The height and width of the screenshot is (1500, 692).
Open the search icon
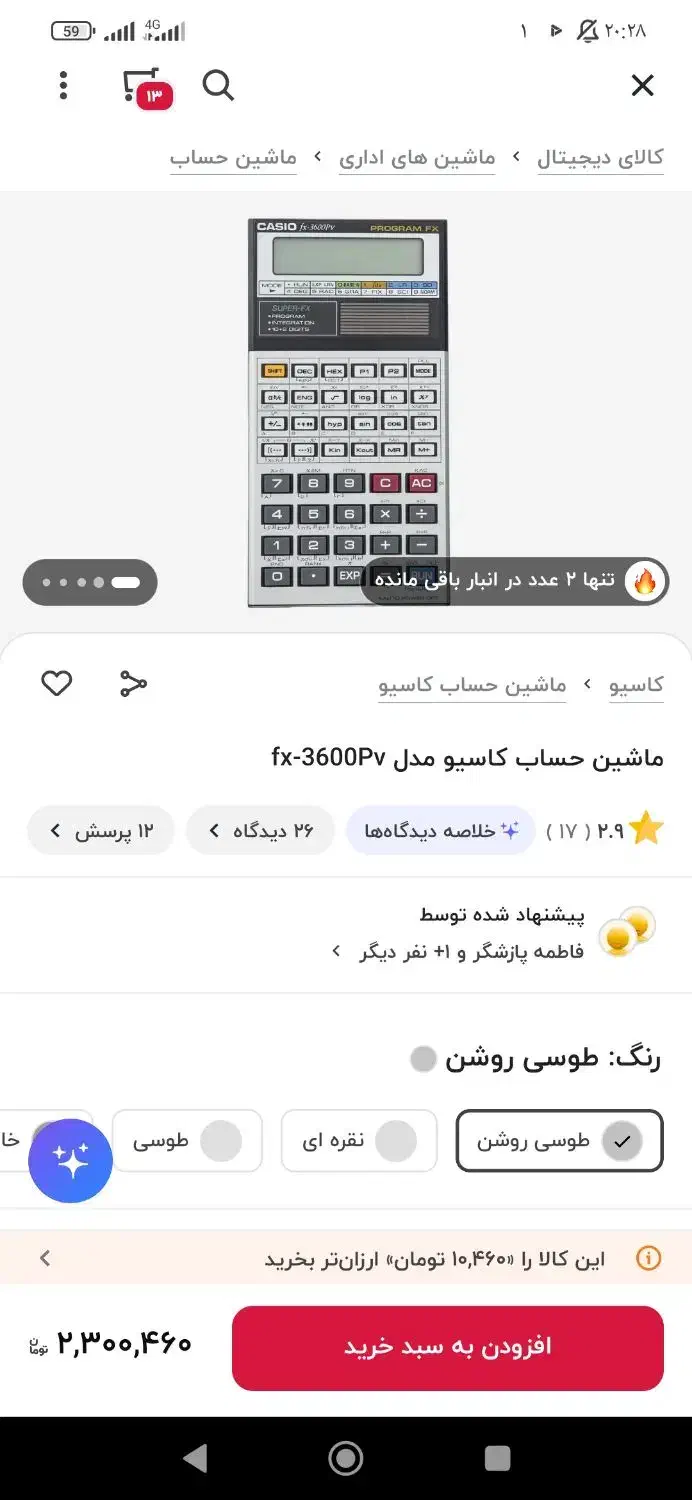tap(218, 86)
